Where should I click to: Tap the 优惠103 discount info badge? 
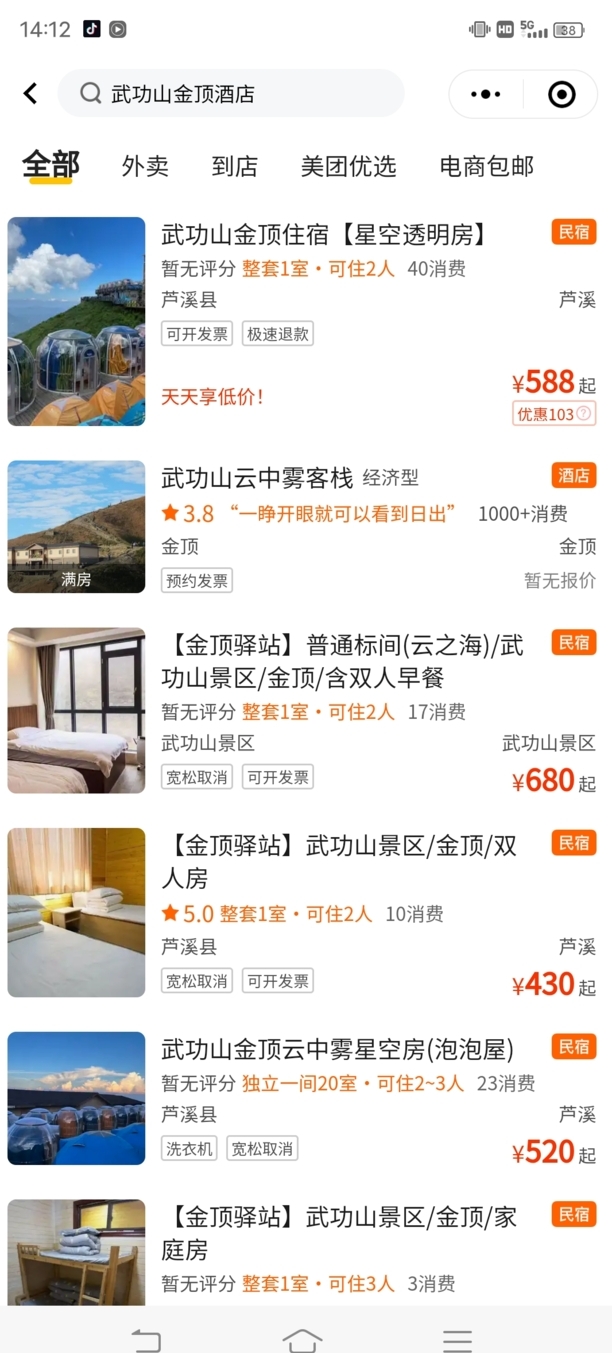pyautogui.click(x=554, y=414)
